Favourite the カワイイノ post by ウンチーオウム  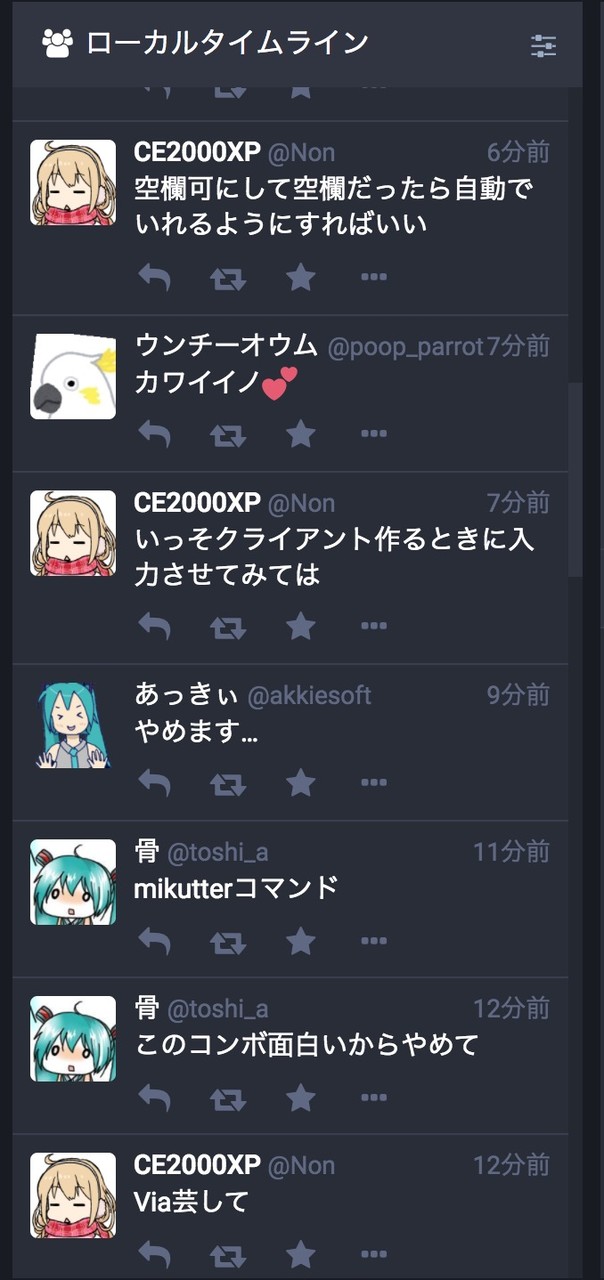(301, 433)
